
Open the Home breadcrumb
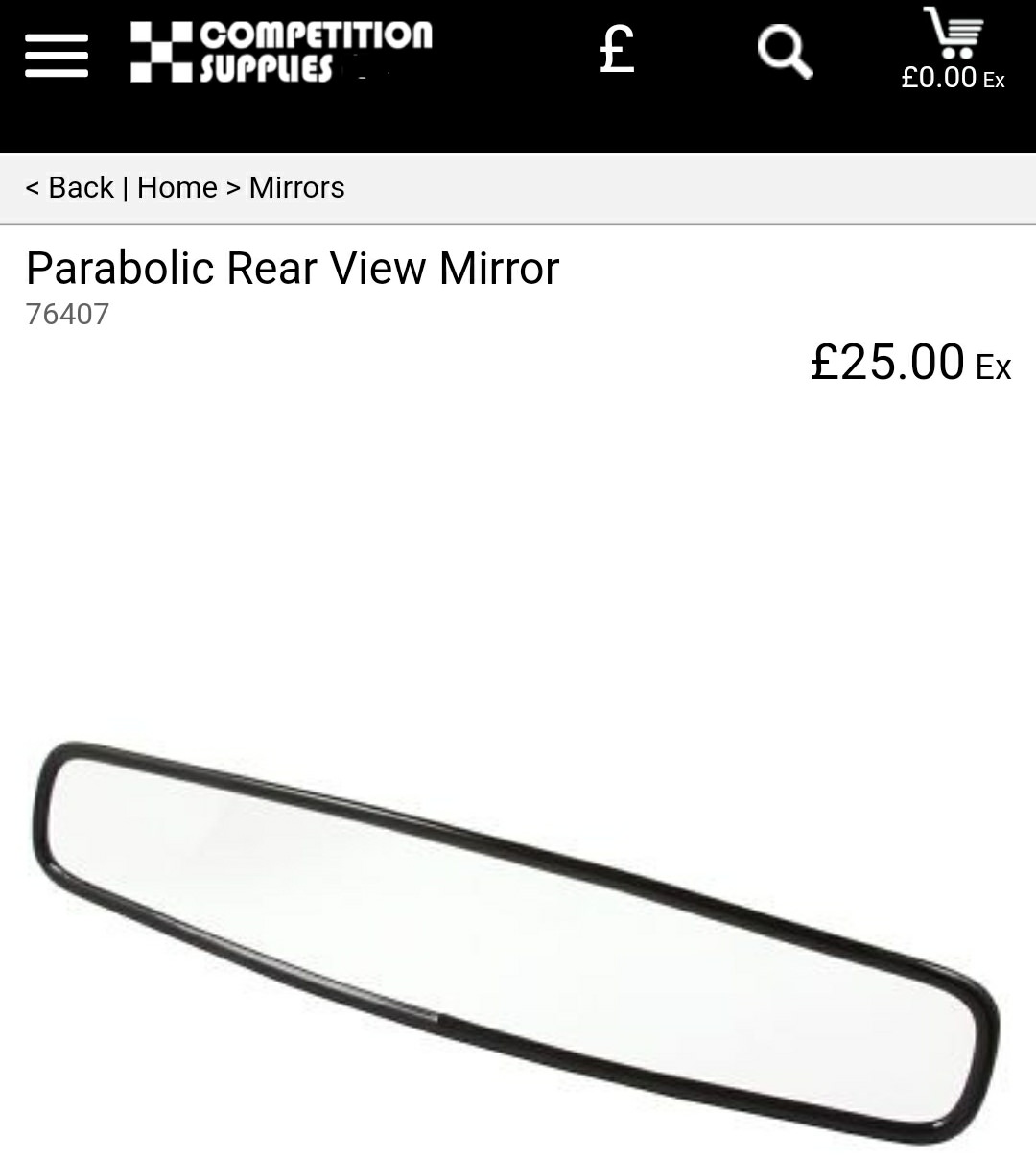coord(177,187)
